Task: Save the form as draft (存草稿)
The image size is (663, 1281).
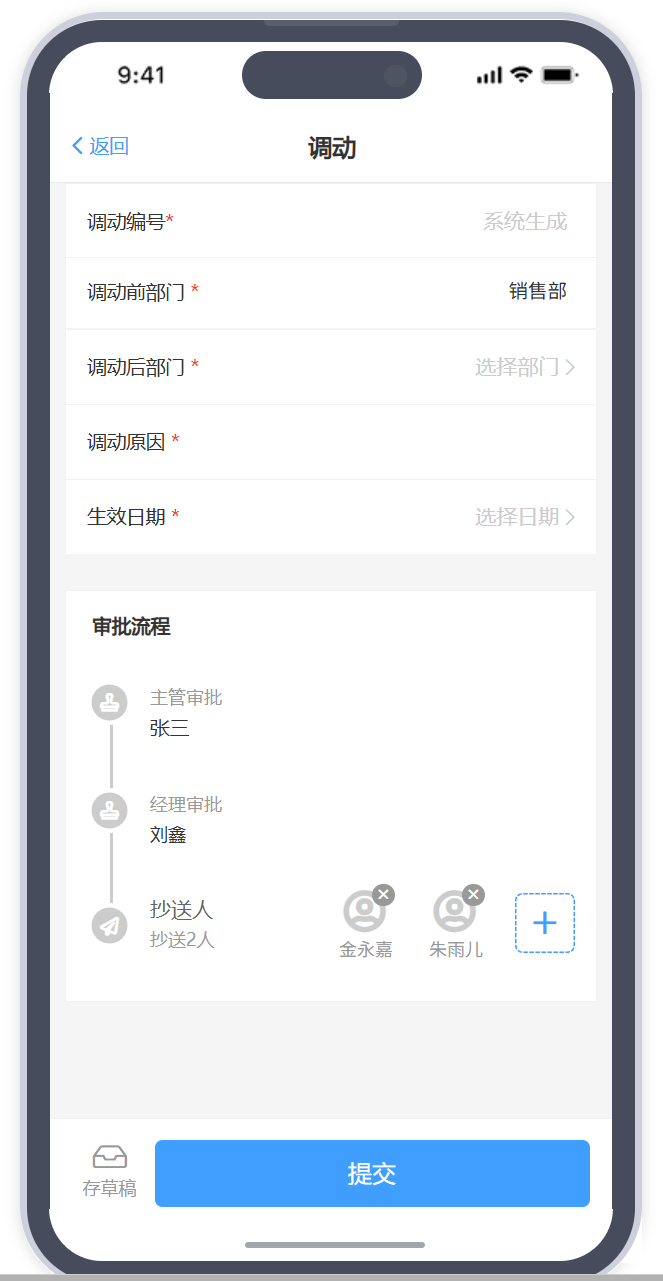Action: pos(110,1172)
